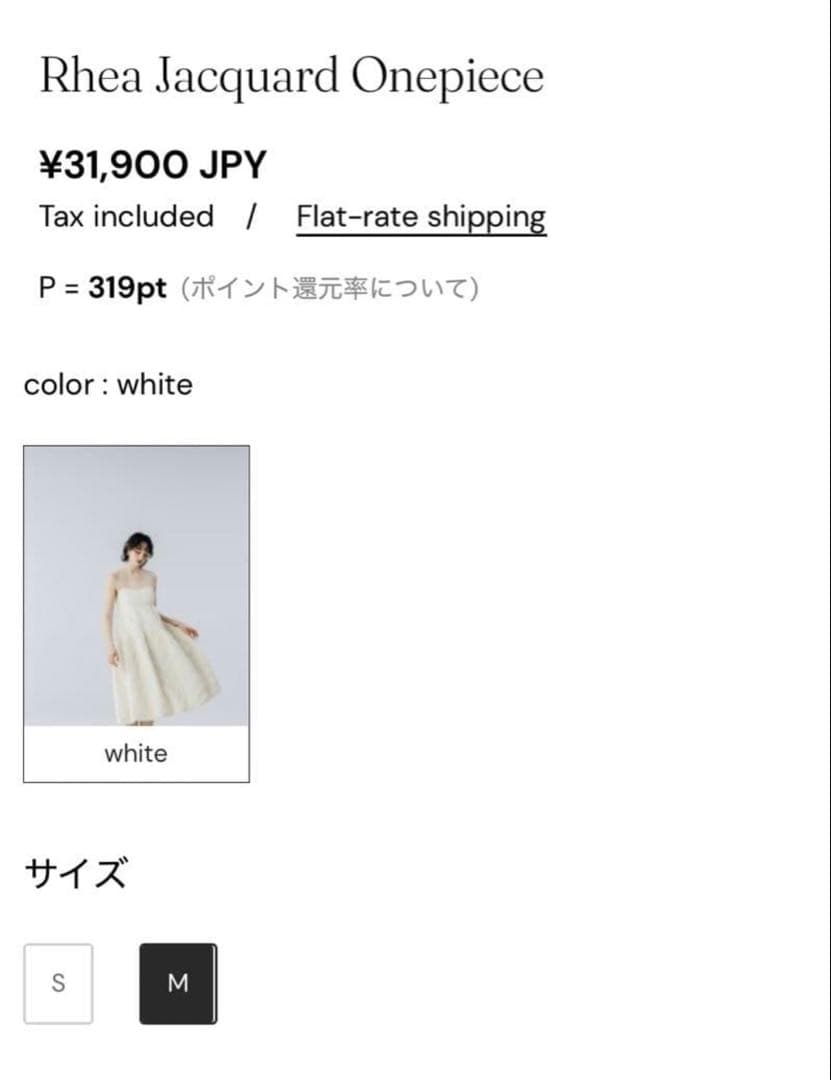
Task: Click the ¥31,900 JPY price text
Action: (151, 163)
